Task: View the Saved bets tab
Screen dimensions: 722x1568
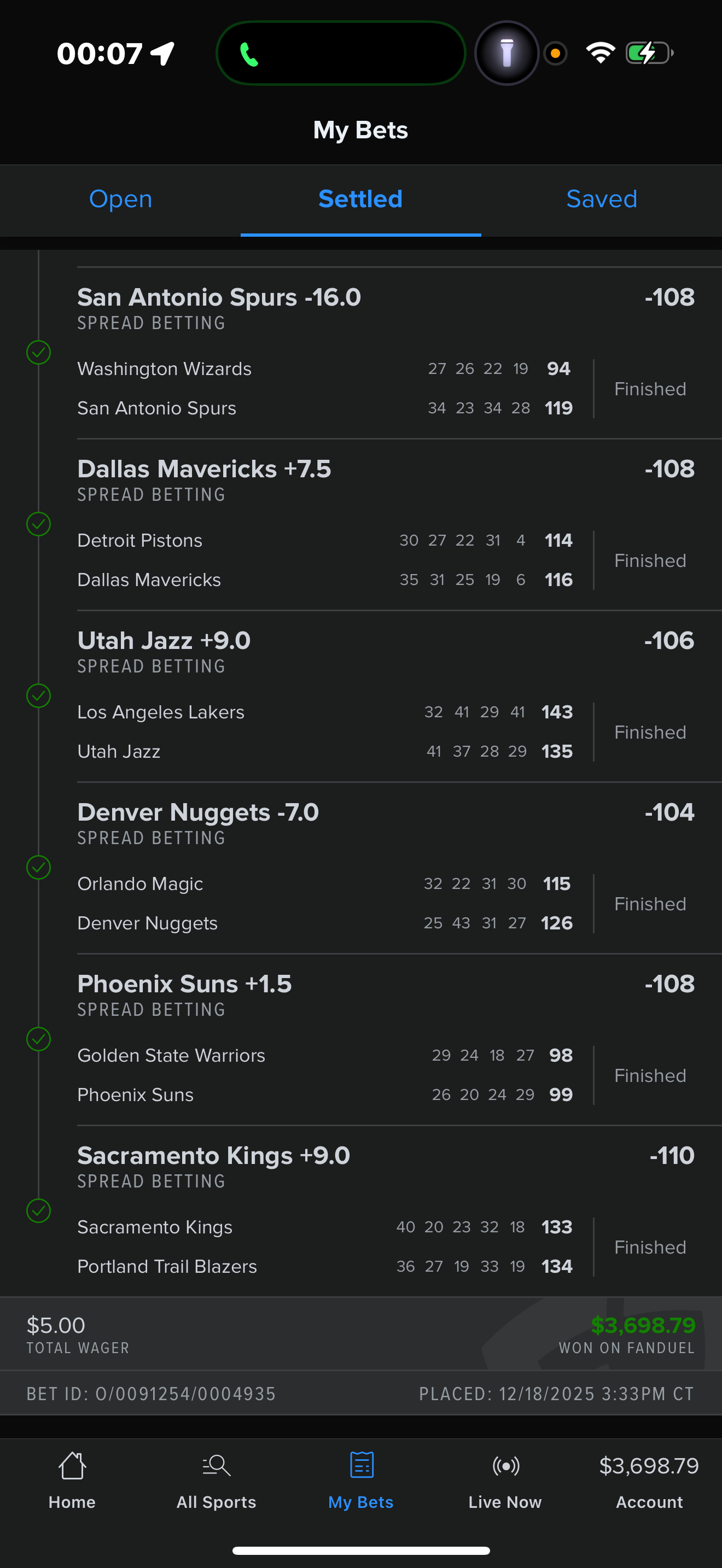Action: (x=602, y=199)
